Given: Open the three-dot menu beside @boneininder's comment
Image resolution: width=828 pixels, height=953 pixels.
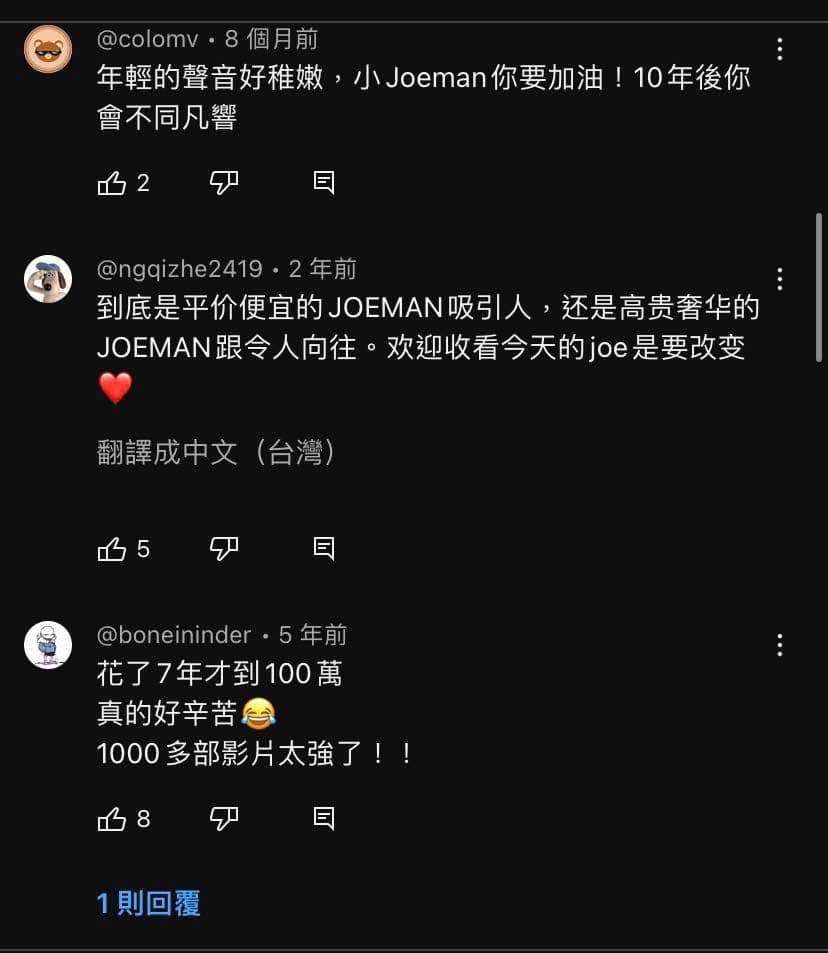Looking at the screenshot, I should pyautogui.click(x=779, y=645).
